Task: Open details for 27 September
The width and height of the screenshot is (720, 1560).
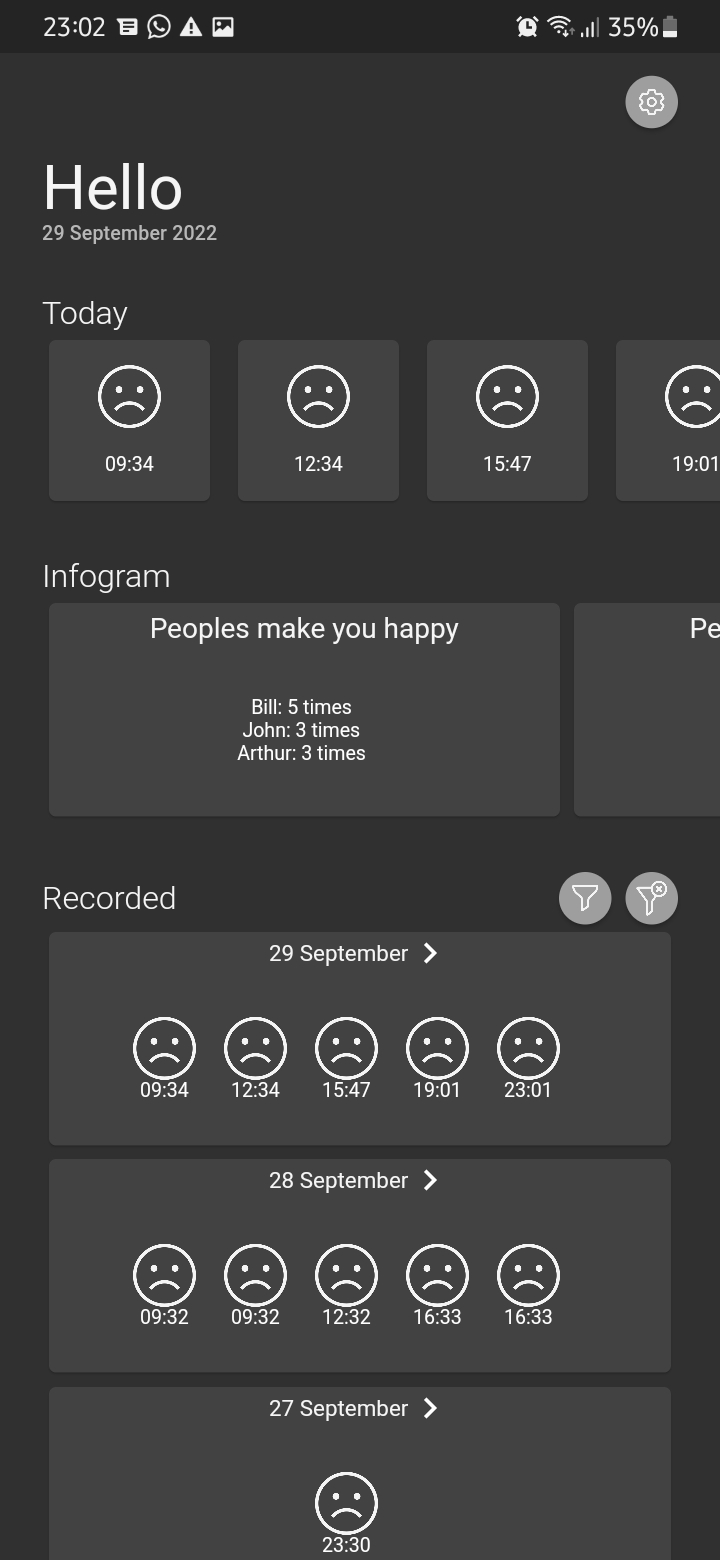Action: tap(355, 1408)
